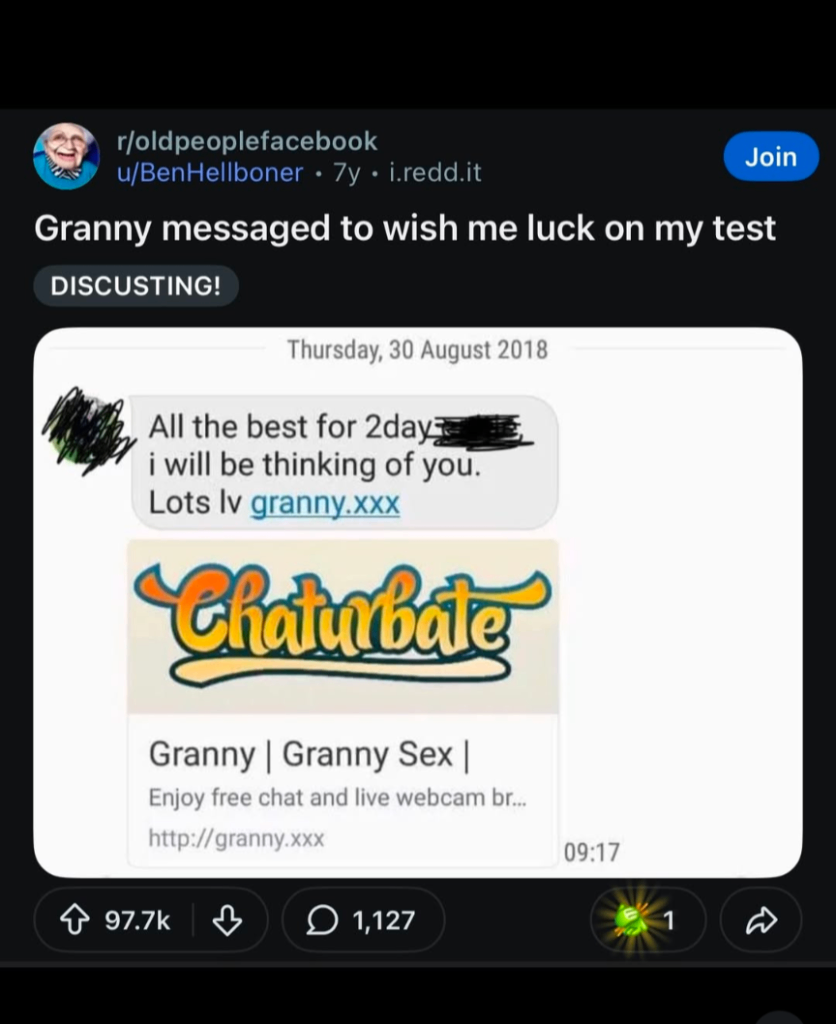
Task: Open the r/oldpeoplefacebook community page
Action: pyautogui.click(x=249, y=141)
